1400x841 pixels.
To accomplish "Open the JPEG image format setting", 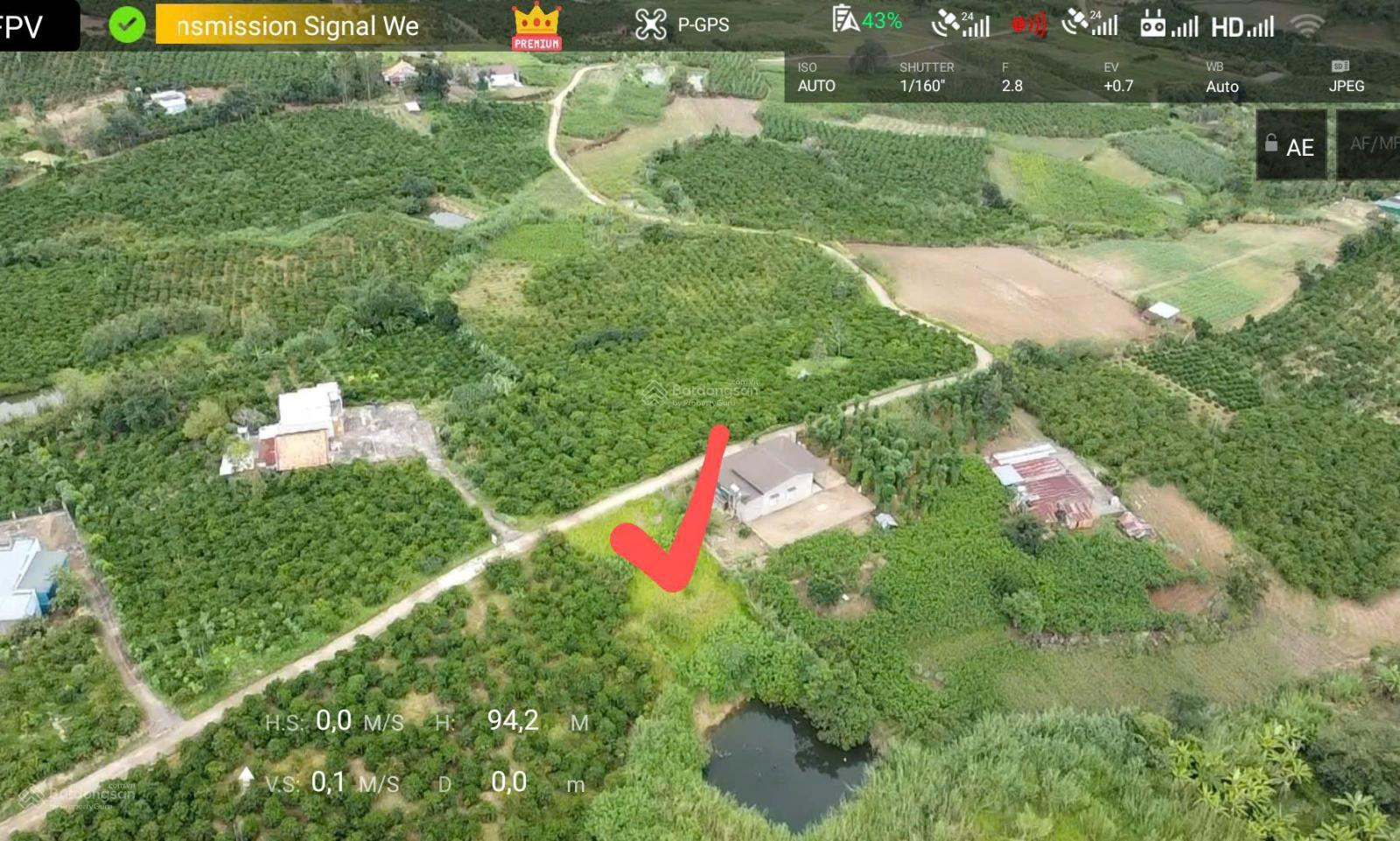I will tap(1345, 77).
